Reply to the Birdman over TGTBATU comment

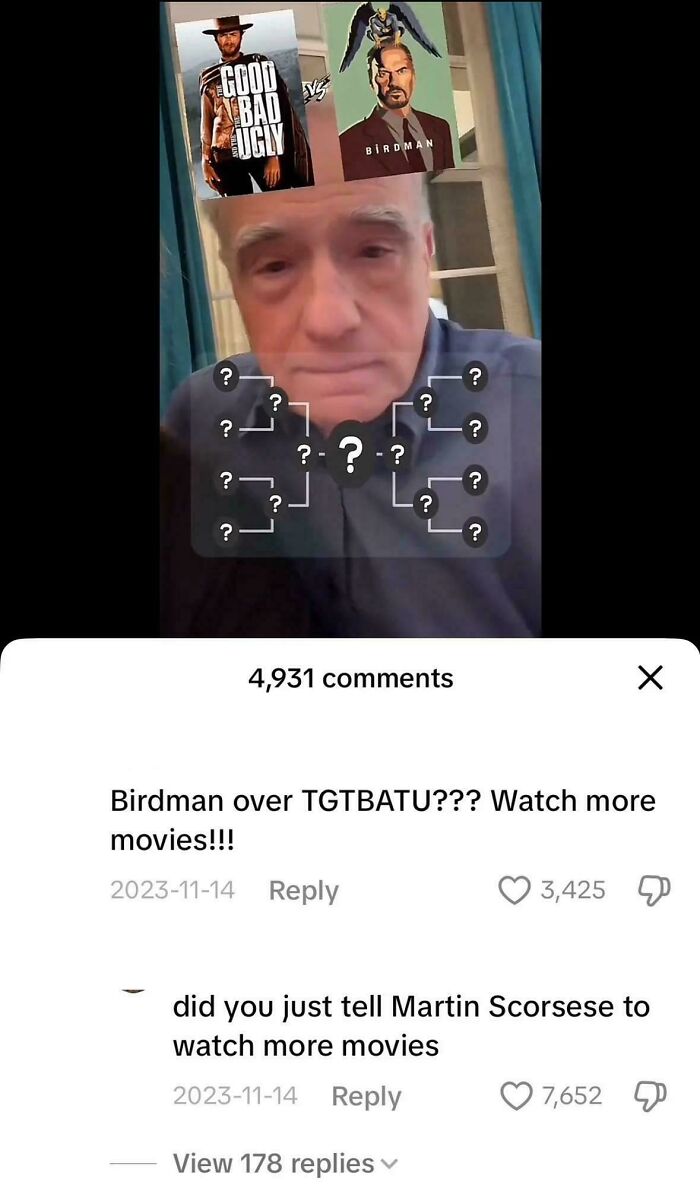pyautogui.click(x=304, y=891)
